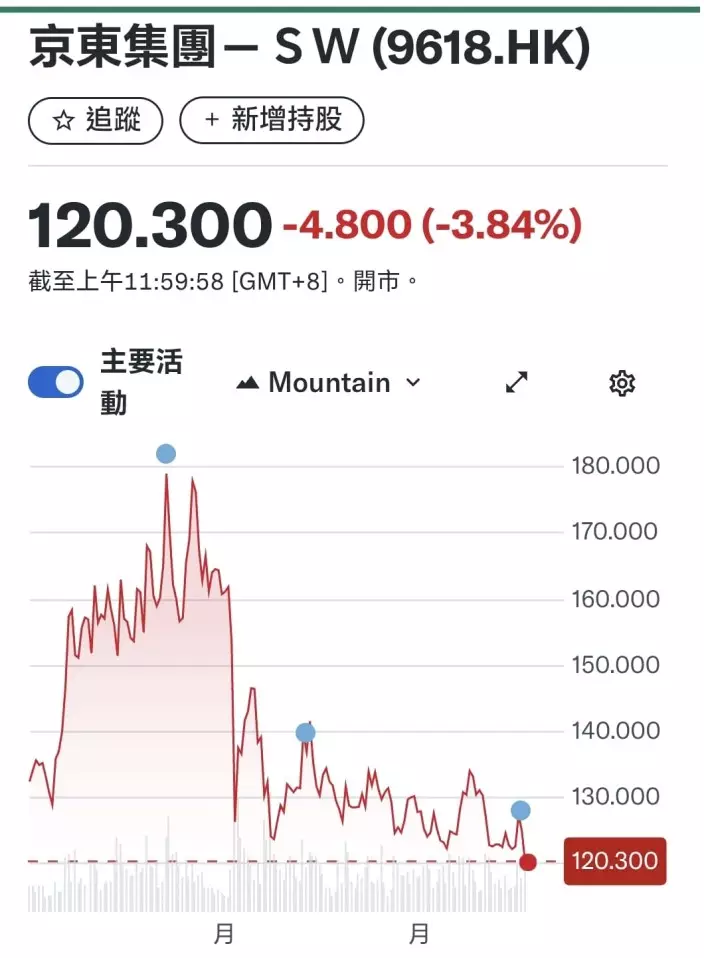Screen dimensions: 704x958
Task: View the event marker near 128
Action: pos(520,810)
